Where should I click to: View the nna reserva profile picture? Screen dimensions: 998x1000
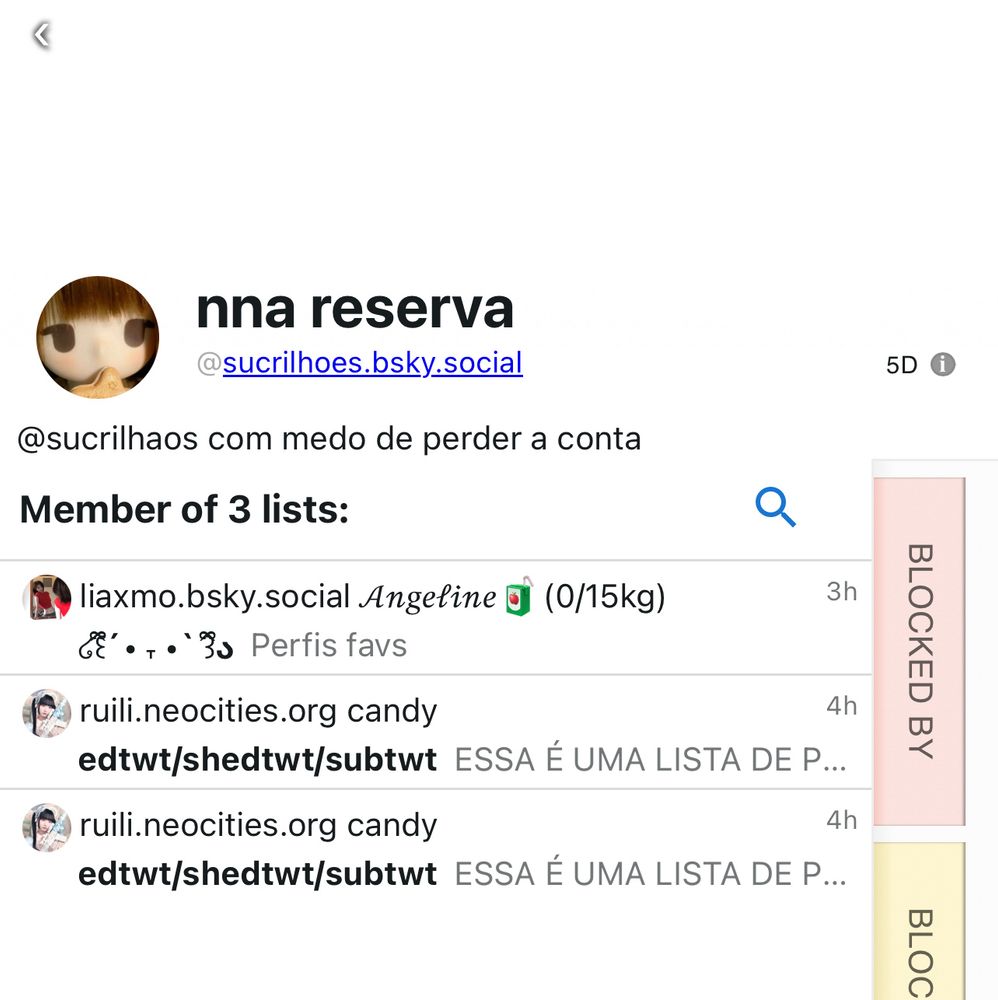[x=98, y=338]
